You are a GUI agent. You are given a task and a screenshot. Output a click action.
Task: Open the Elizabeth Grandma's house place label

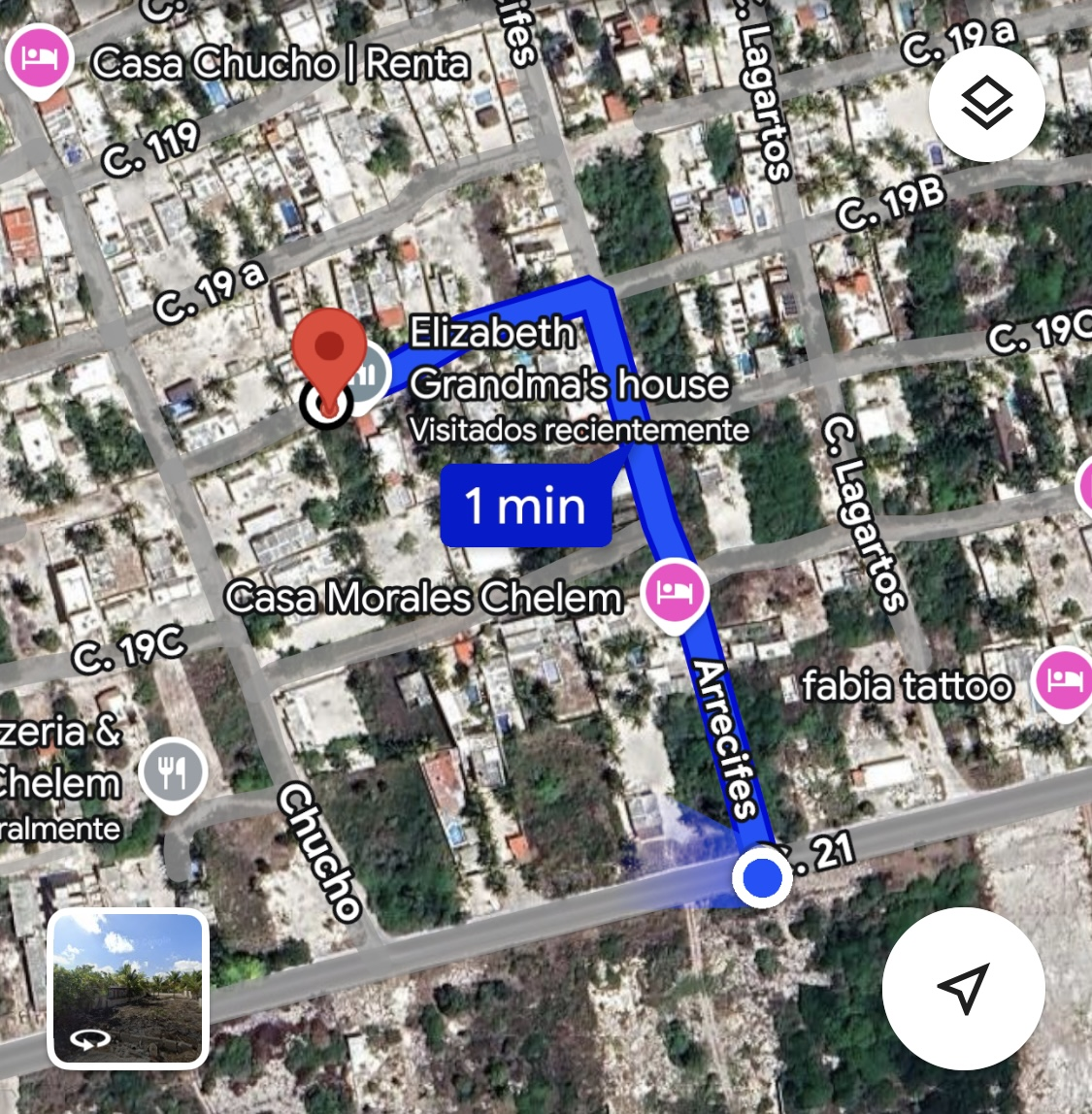tap(571, 359)
